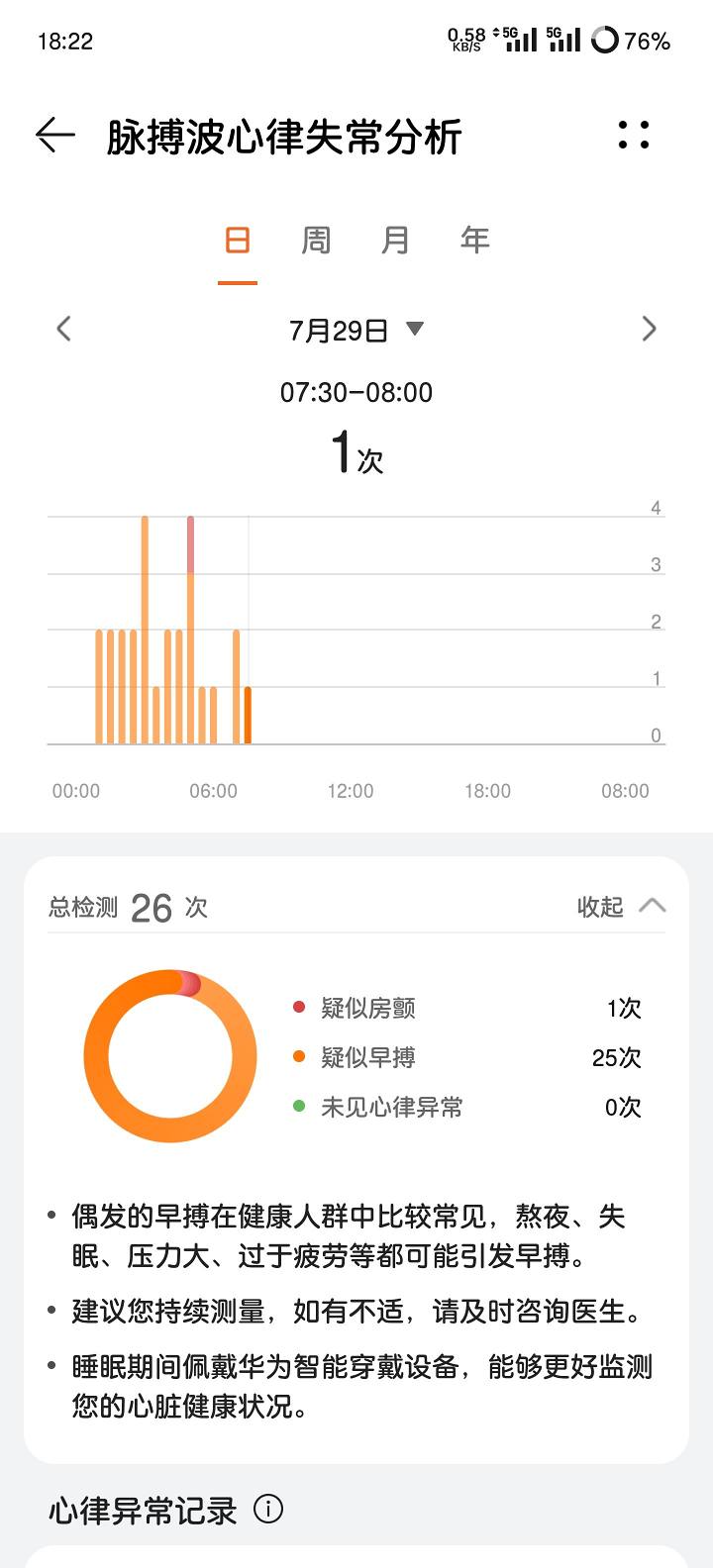The image size is (713, 1568).
Task: Go back from arrhythmia analysis page
Action: (x=55, y=136)
